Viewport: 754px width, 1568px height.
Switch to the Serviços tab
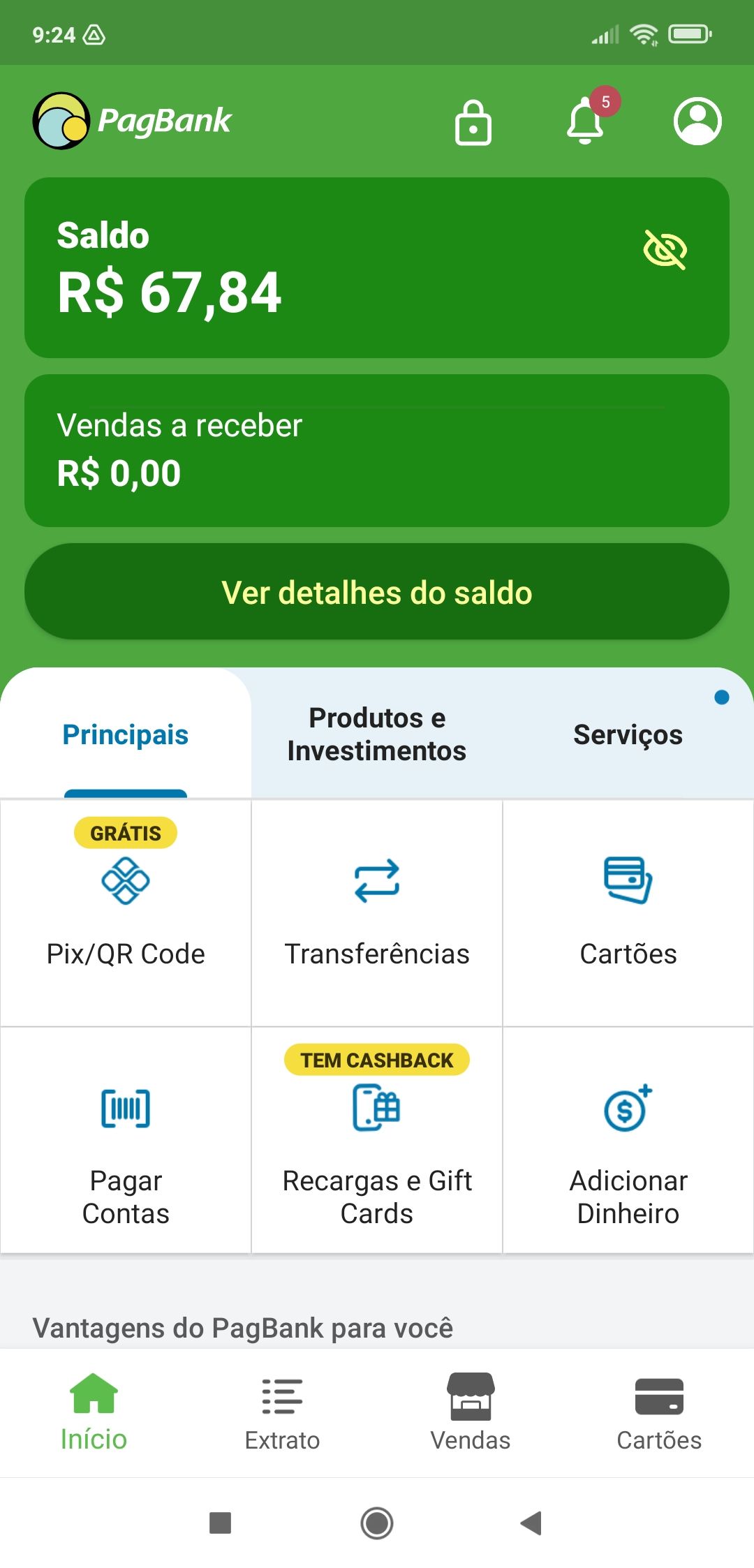(628, 734)
